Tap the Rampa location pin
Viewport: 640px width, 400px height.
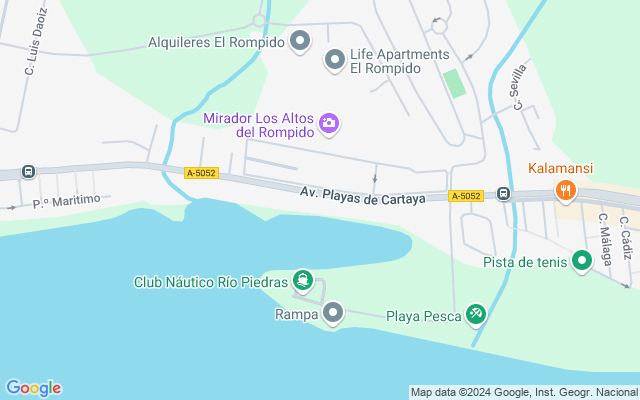click(x=332, y=314)
